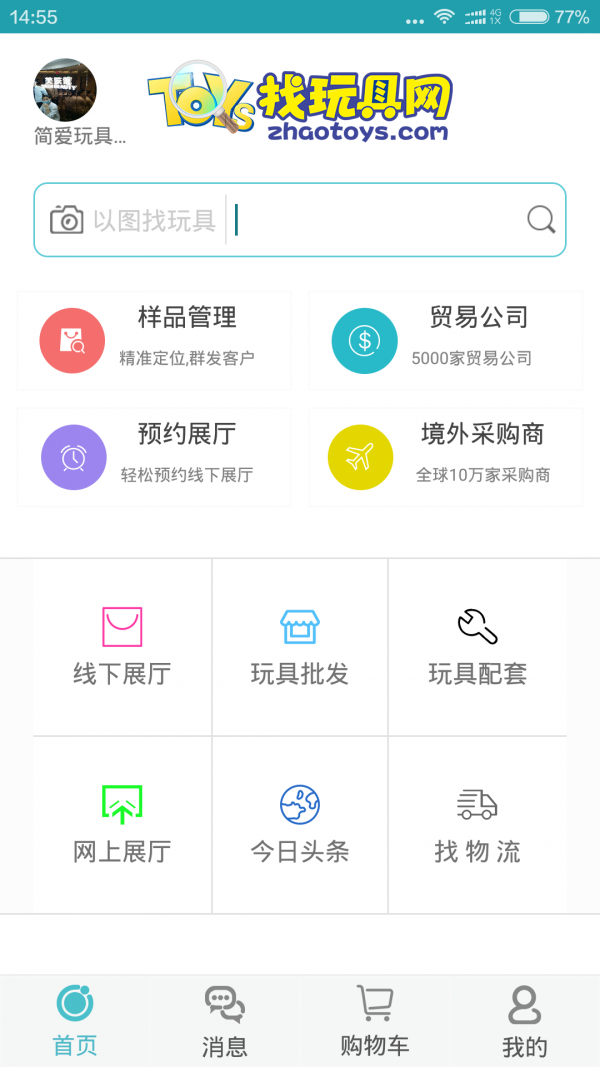Switch to the 我的 tab
This screenshot has height=1067, width=600.
524,1021
